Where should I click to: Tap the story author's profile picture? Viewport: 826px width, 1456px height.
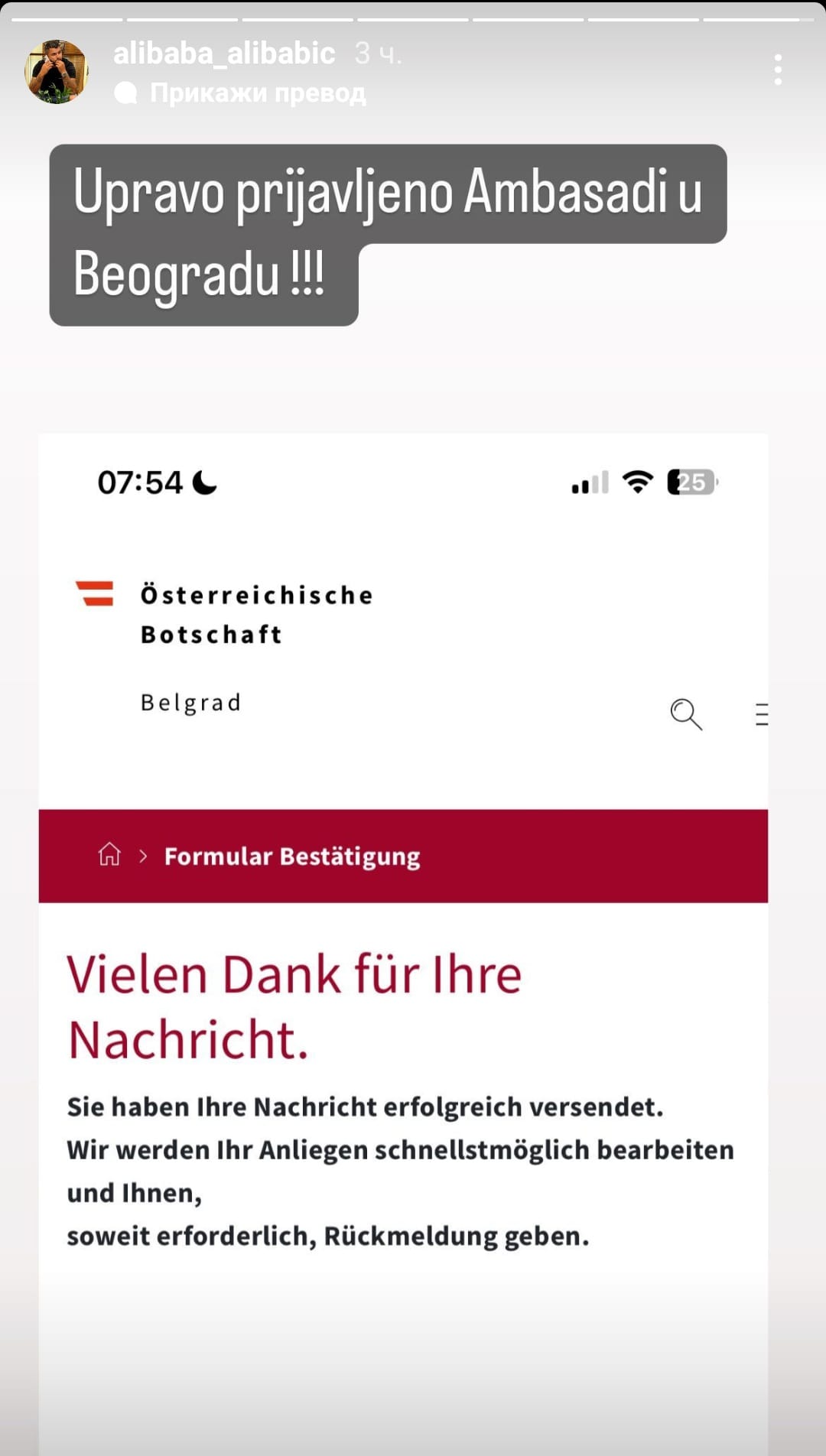click(57, 72)
